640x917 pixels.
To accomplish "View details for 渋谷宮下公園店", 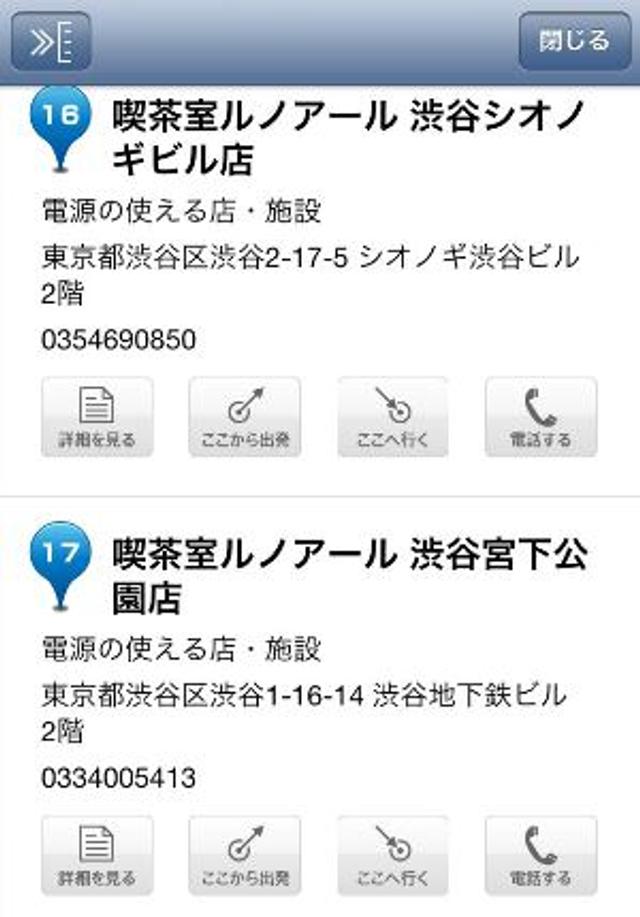I will (x=97, y=856).
